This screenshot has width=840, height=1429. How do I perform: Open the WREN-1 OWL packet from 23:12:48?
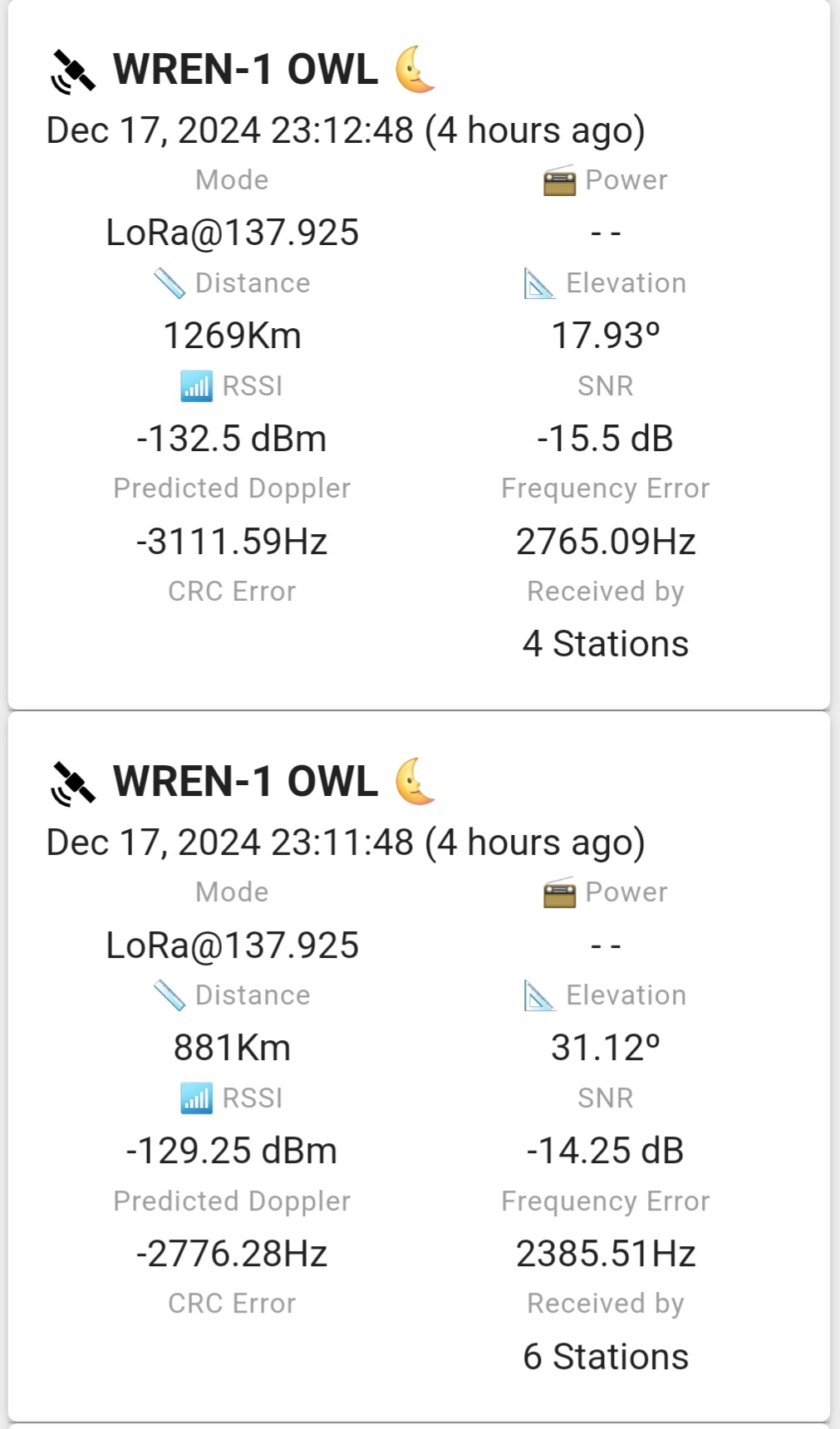246,70
